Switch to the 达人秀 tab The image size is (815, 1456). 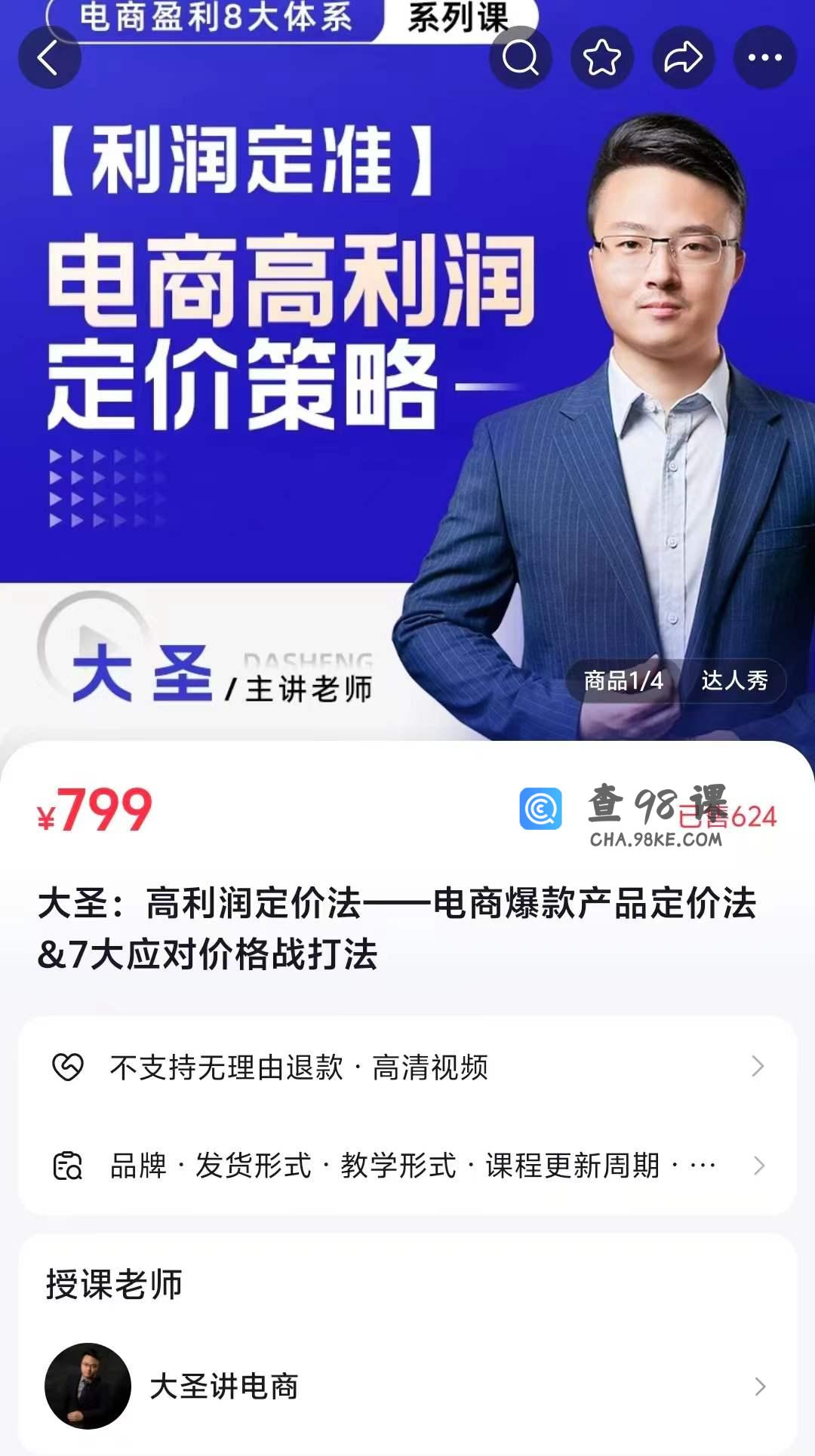tap(733, 681)
